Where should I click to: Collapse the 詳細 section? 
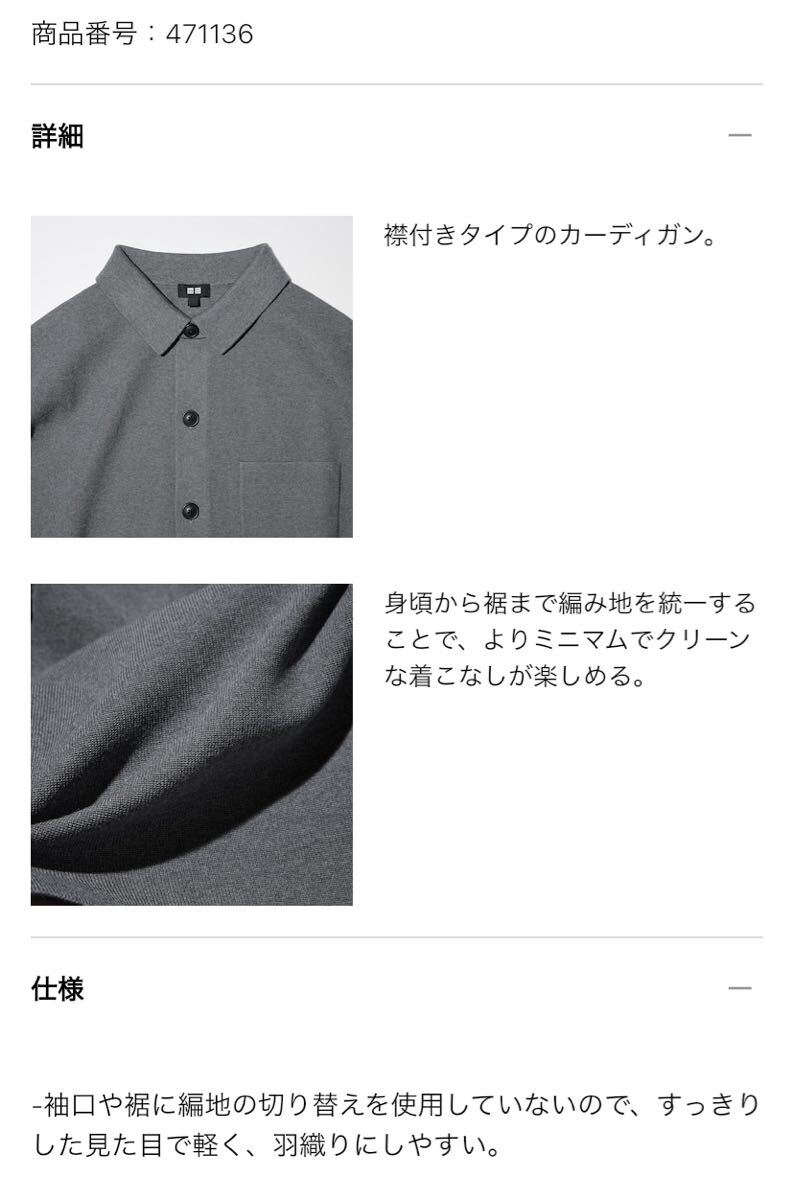click(739, 136)
